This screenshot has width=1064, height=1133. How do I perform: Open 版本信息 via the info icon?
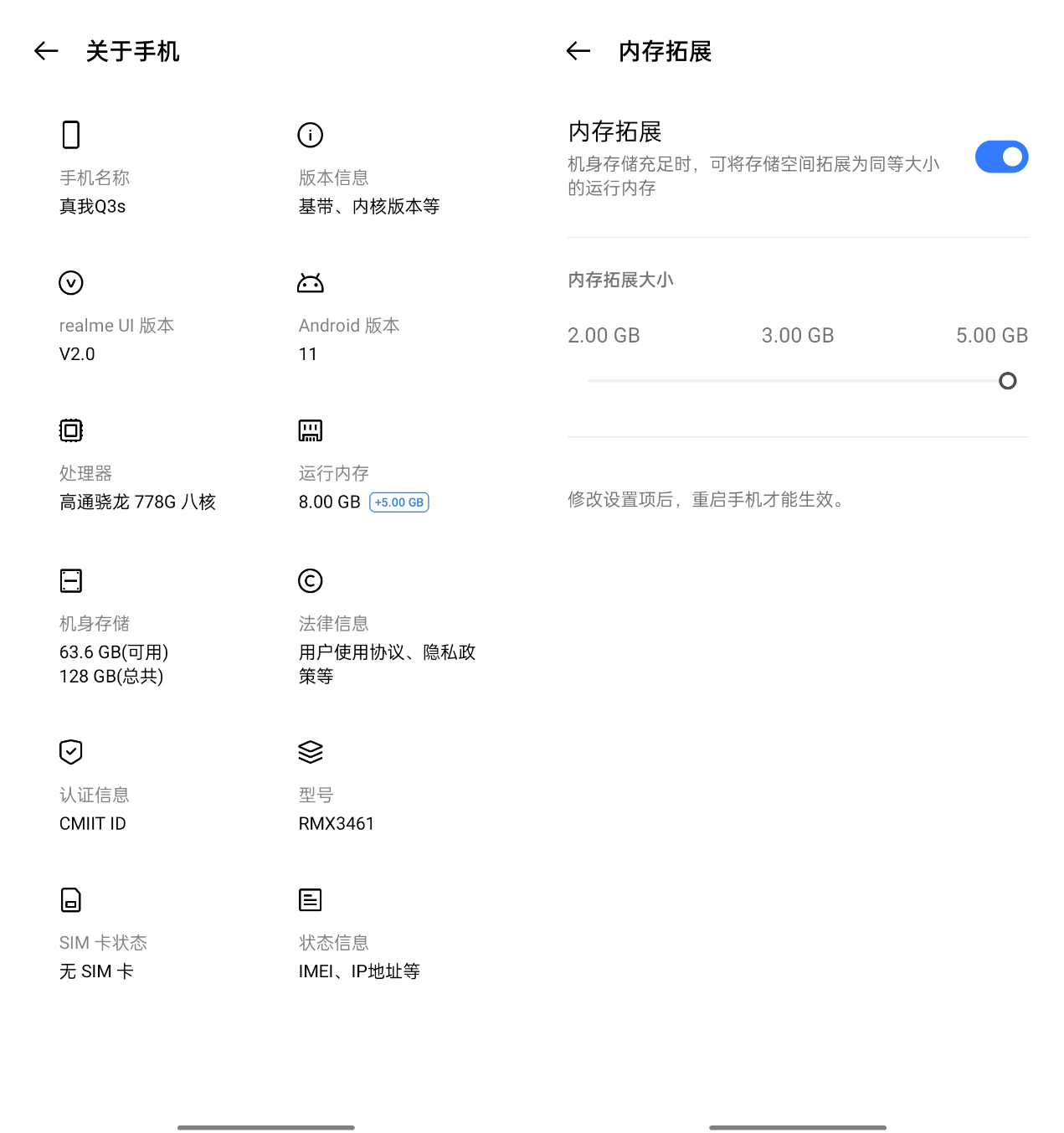coord(310,135)
